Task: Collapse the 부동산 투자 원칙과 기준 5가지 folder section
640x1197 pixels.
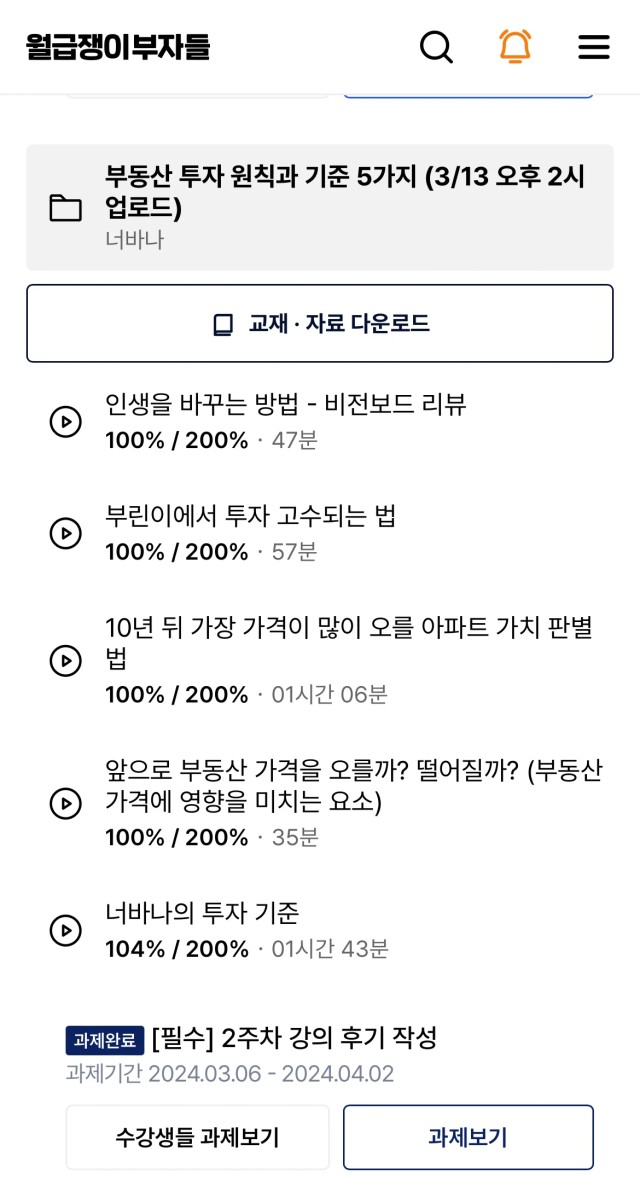Action: point(320,208)
